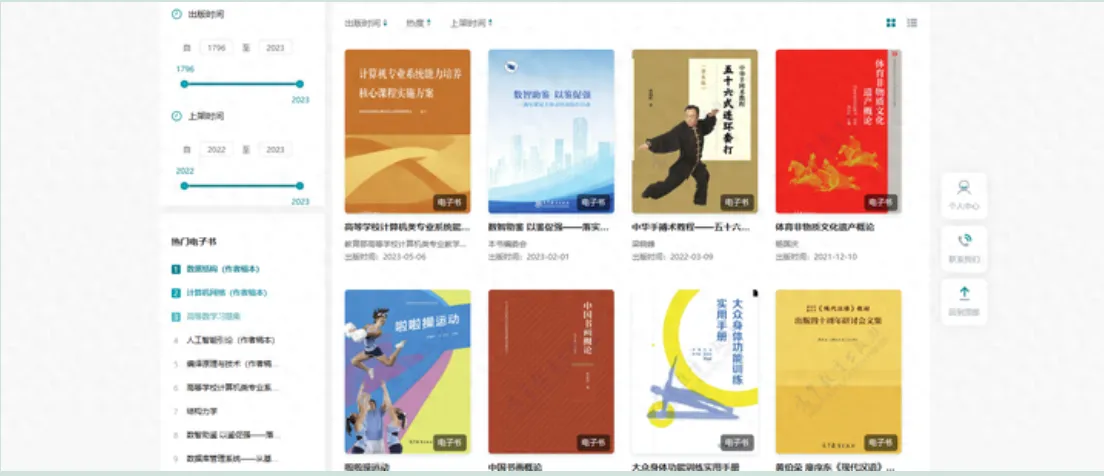Open the 啦啦操运动 book card
Image resolution: width=1104 pixels, height=476 pixels.
[x=407, y=371]
